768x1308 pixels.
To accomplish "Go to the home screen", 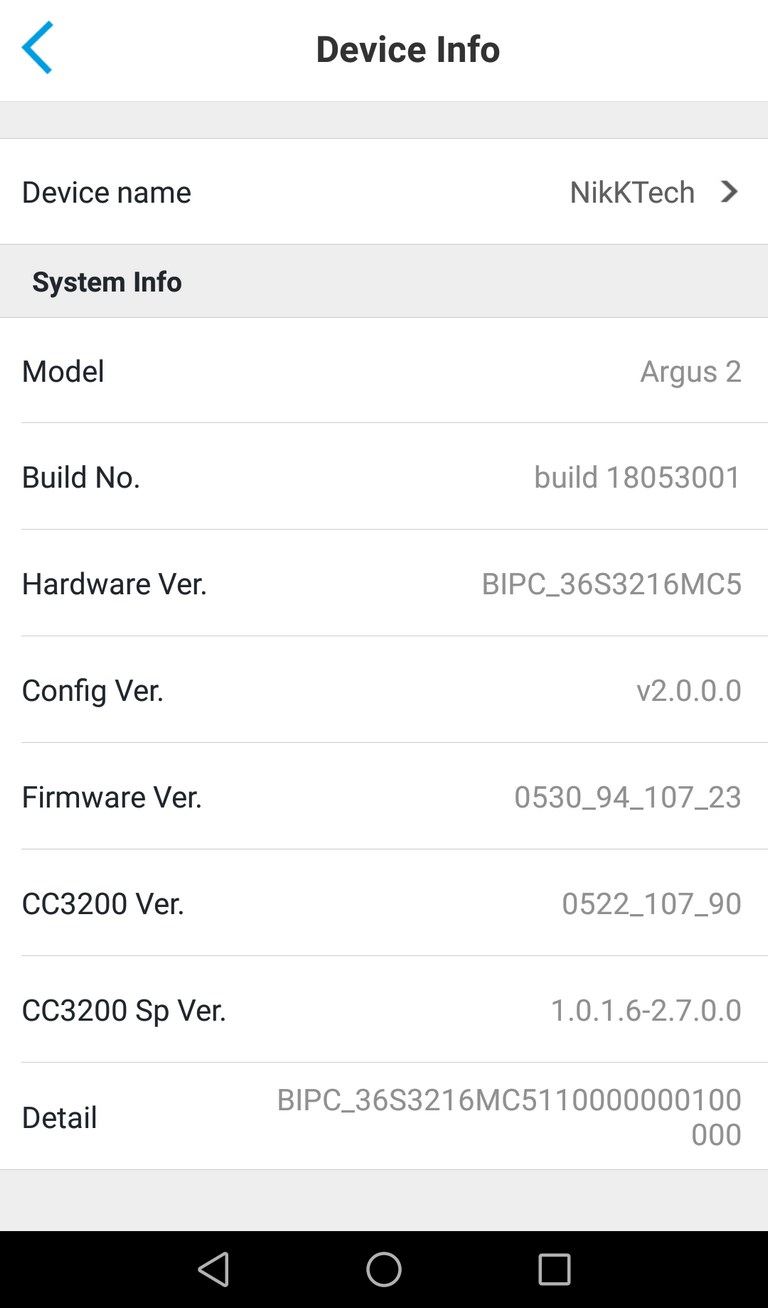I will pyautogui.click(x=384, y=1269).
